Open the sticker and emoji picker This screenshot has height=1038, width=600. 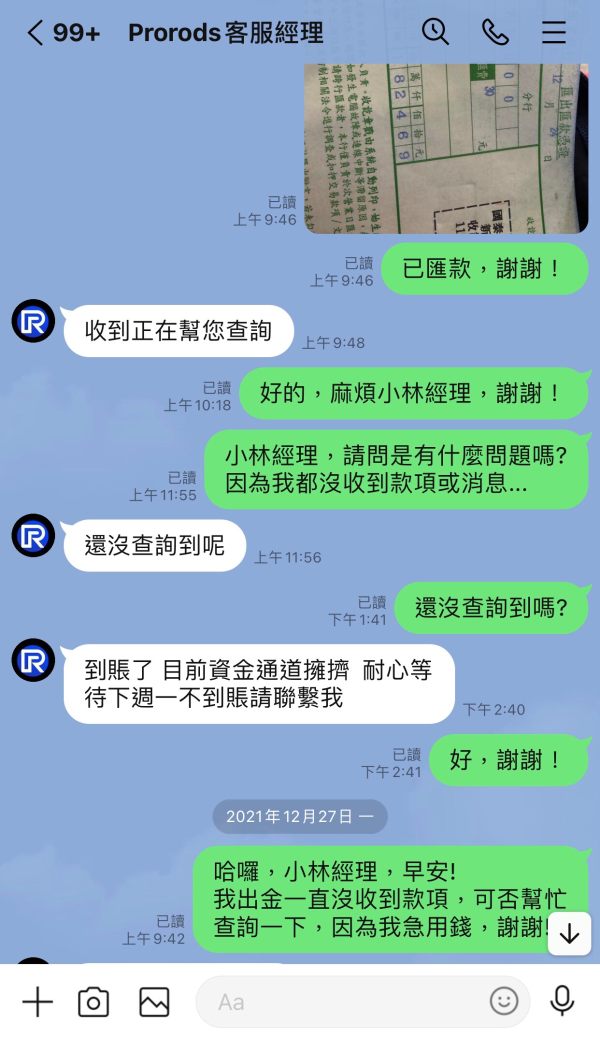[504, 1002]
